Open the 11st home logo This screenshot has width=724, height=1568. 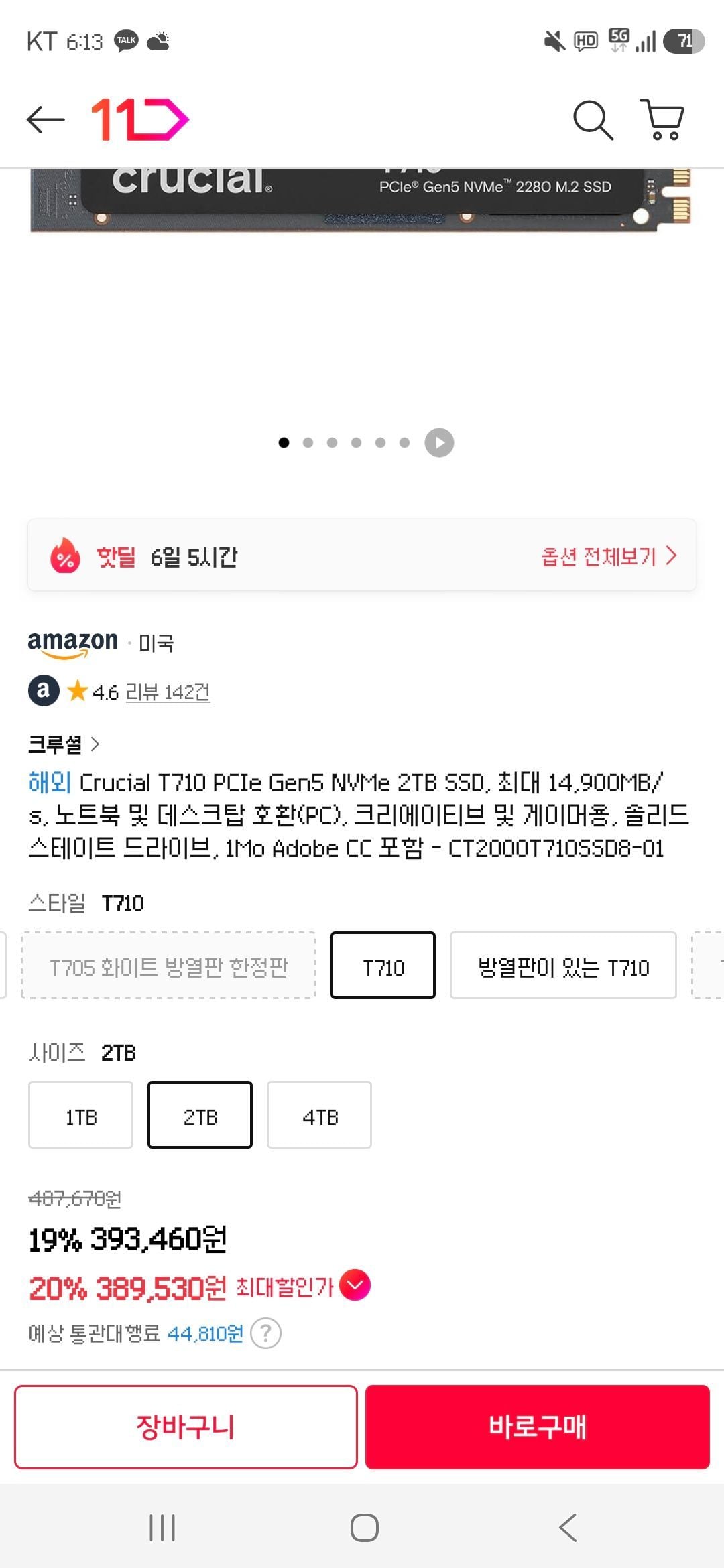coord(139,120)
